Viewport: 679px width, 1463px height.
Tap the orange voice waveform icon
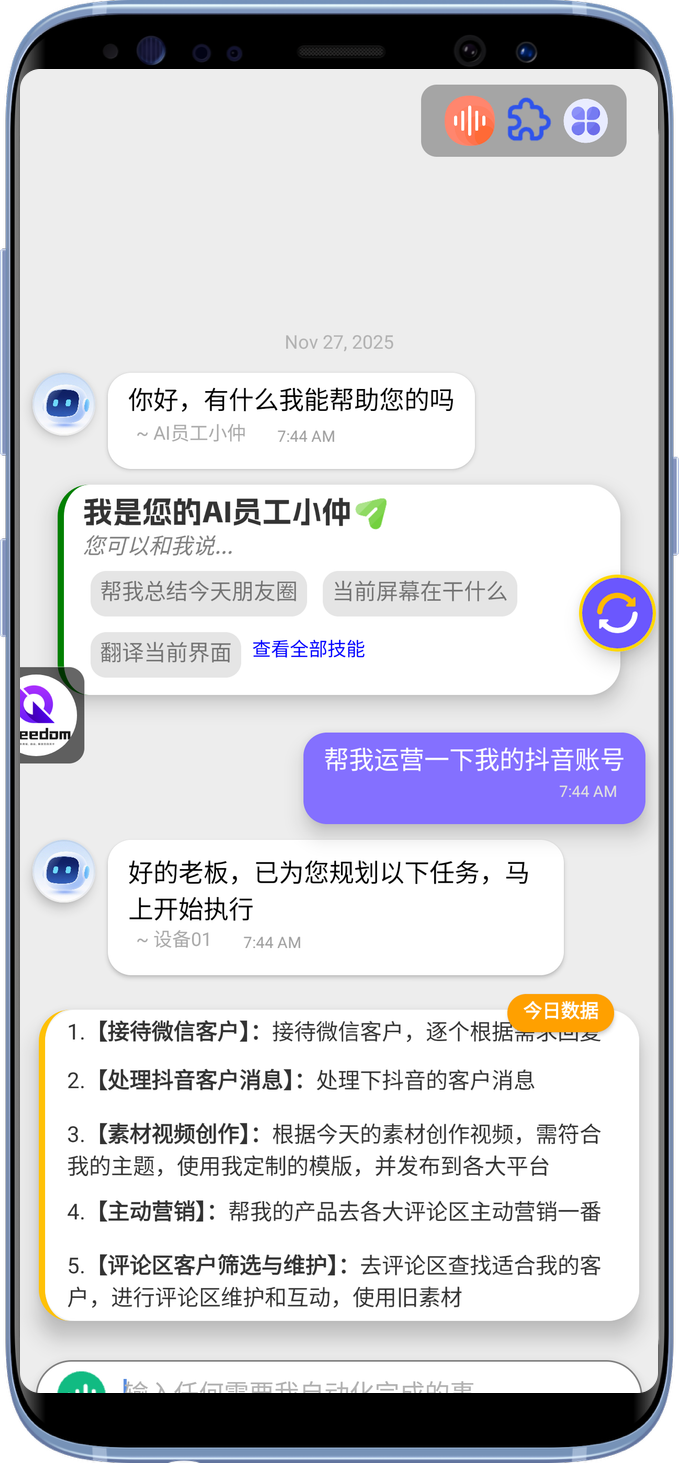click(469, 121)
